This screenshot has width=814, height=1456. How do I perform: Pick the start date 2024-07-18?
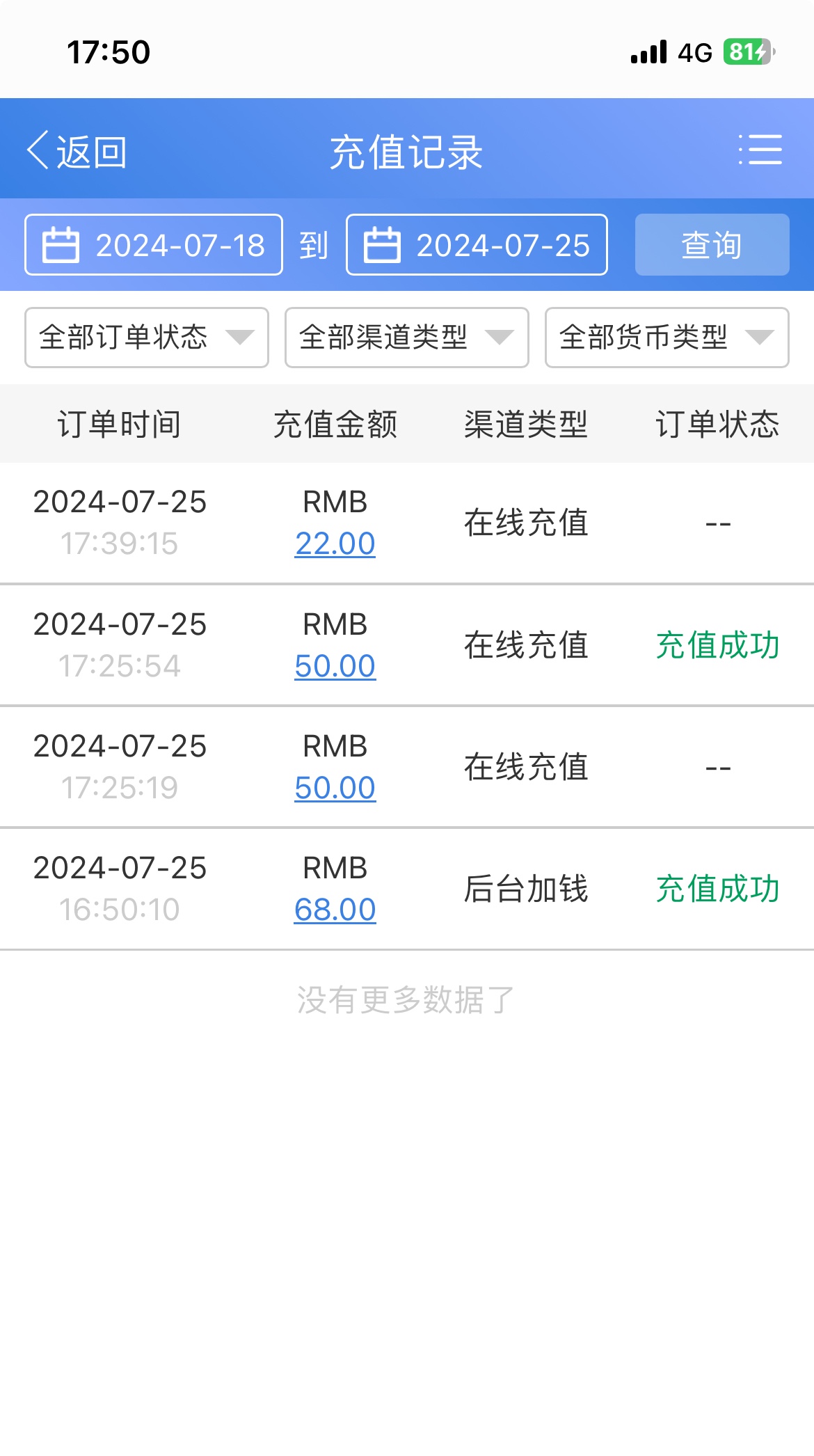pos(154,245)
